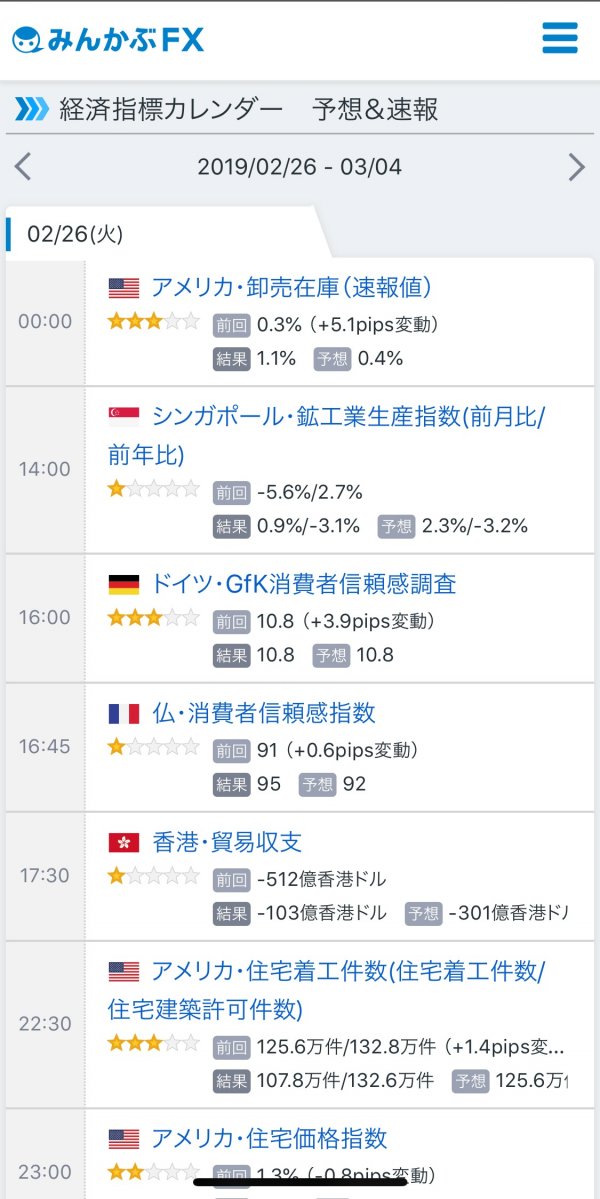Screen dimensions: 600x1199
Task: Open 仏・消費者信頼感指数 indicator
Action: (263, 713)
